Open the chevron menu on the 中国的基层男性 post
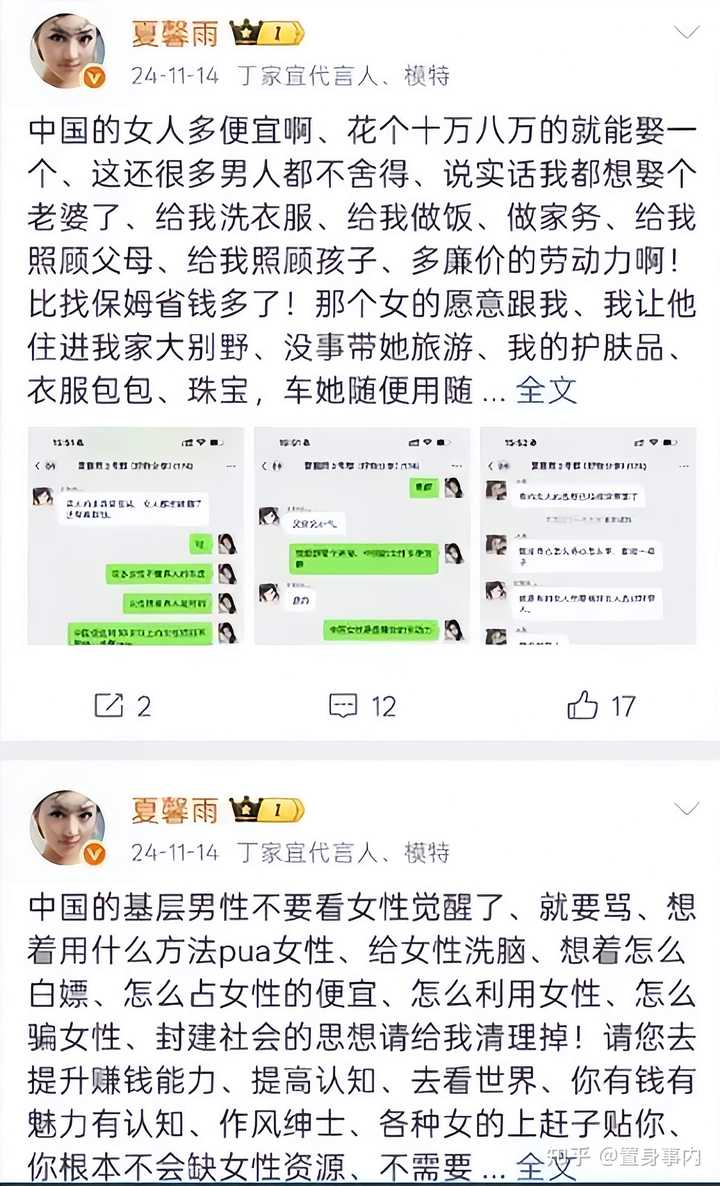Image resolution: width=720 pixels, height=1186 pixels. tap(687, 808)
